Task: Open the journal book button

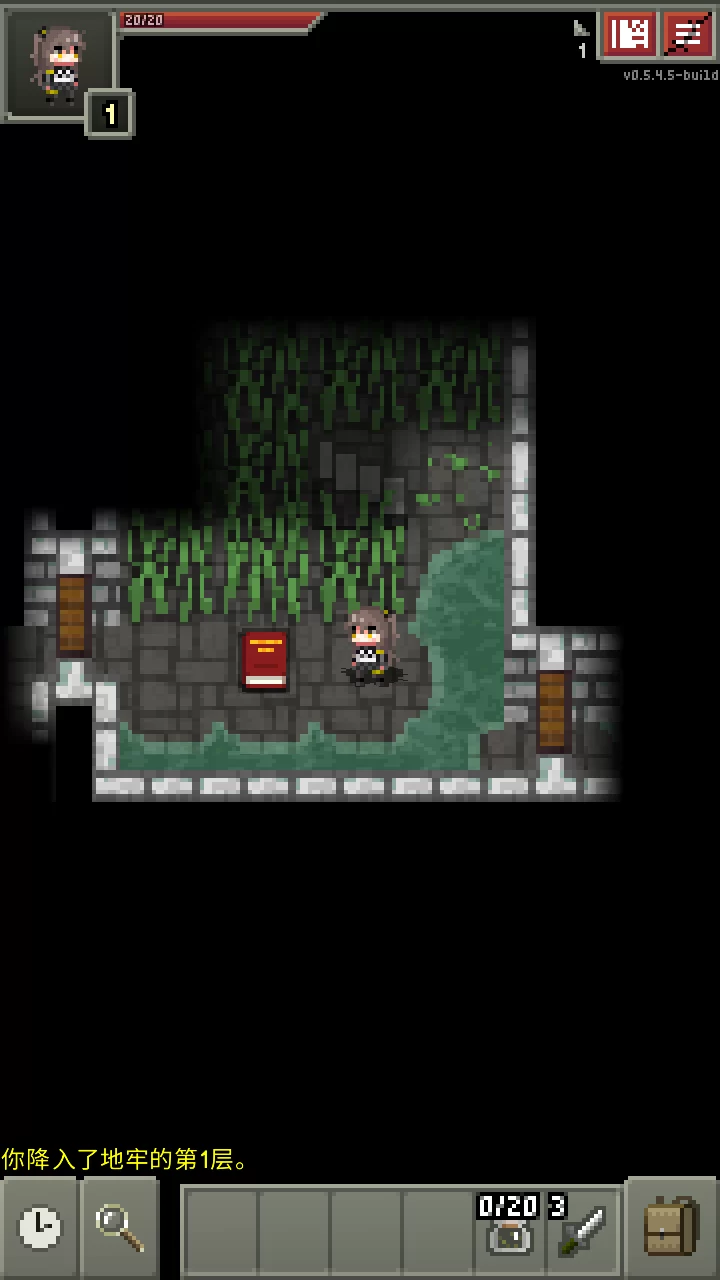Action: (629, 36)
